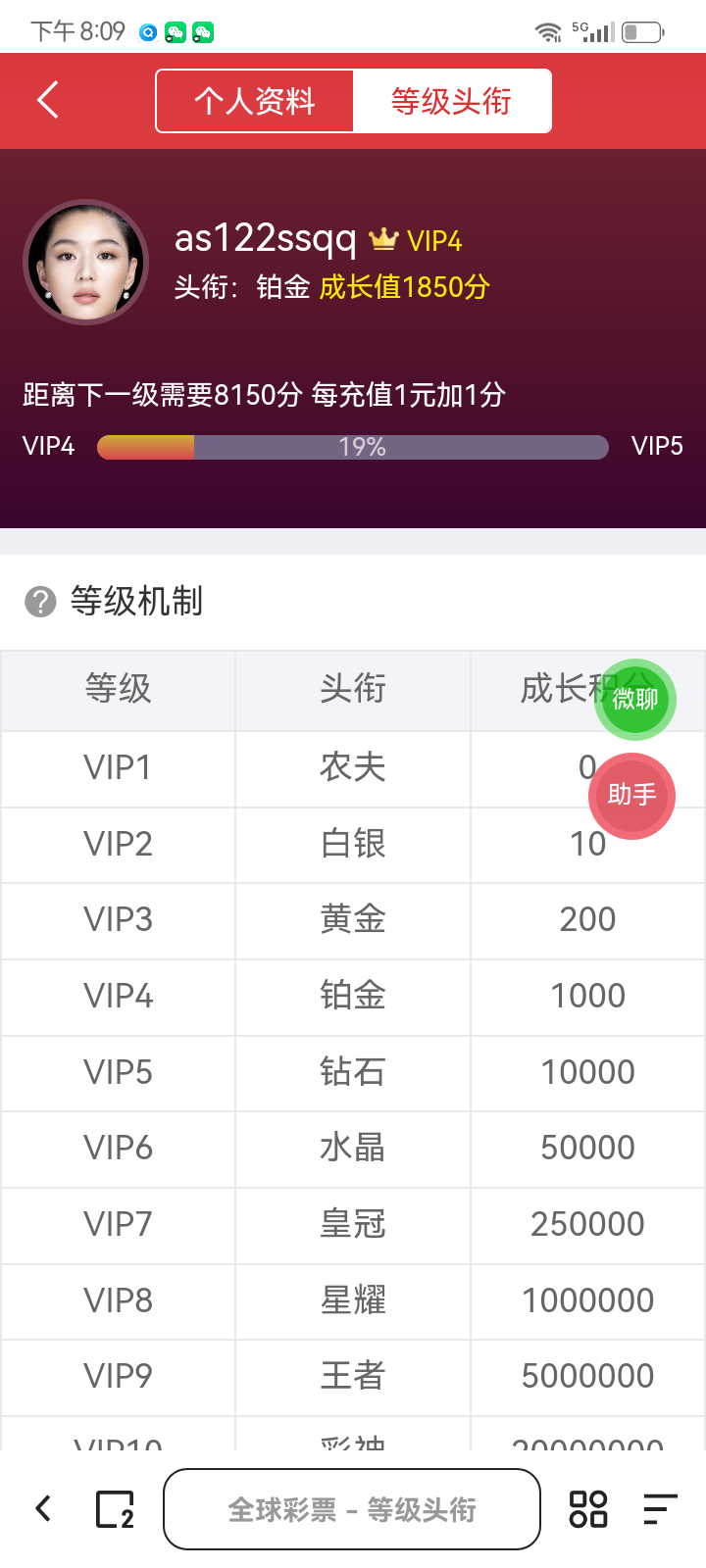Click the username as122ssqq
The height and width of the screenshot is (1568, 706).
[x=266, y=236]
